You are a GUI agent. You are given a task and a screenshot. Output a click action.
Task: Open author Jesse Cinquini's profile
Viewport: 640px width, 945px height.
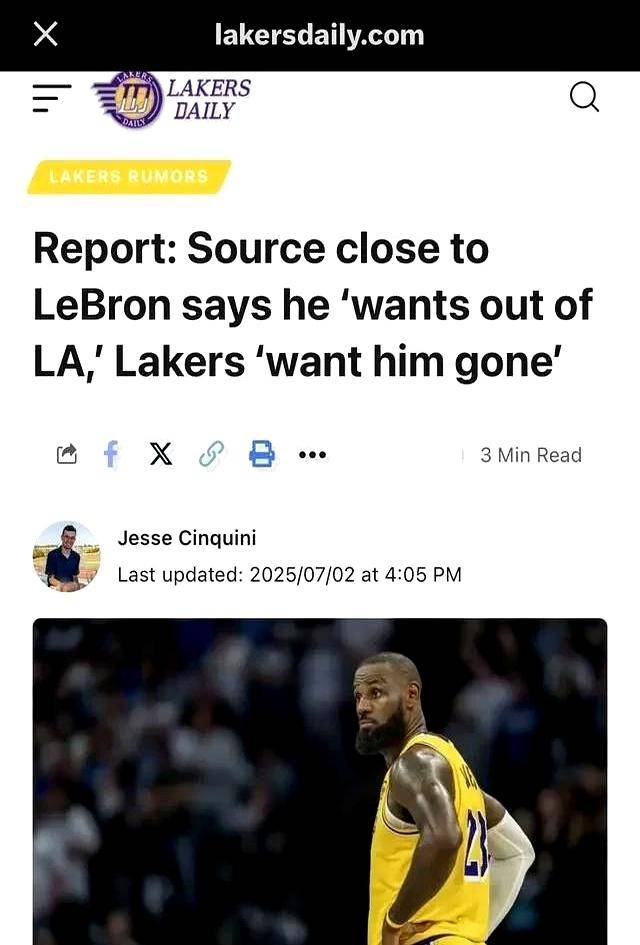click(187, 538)
